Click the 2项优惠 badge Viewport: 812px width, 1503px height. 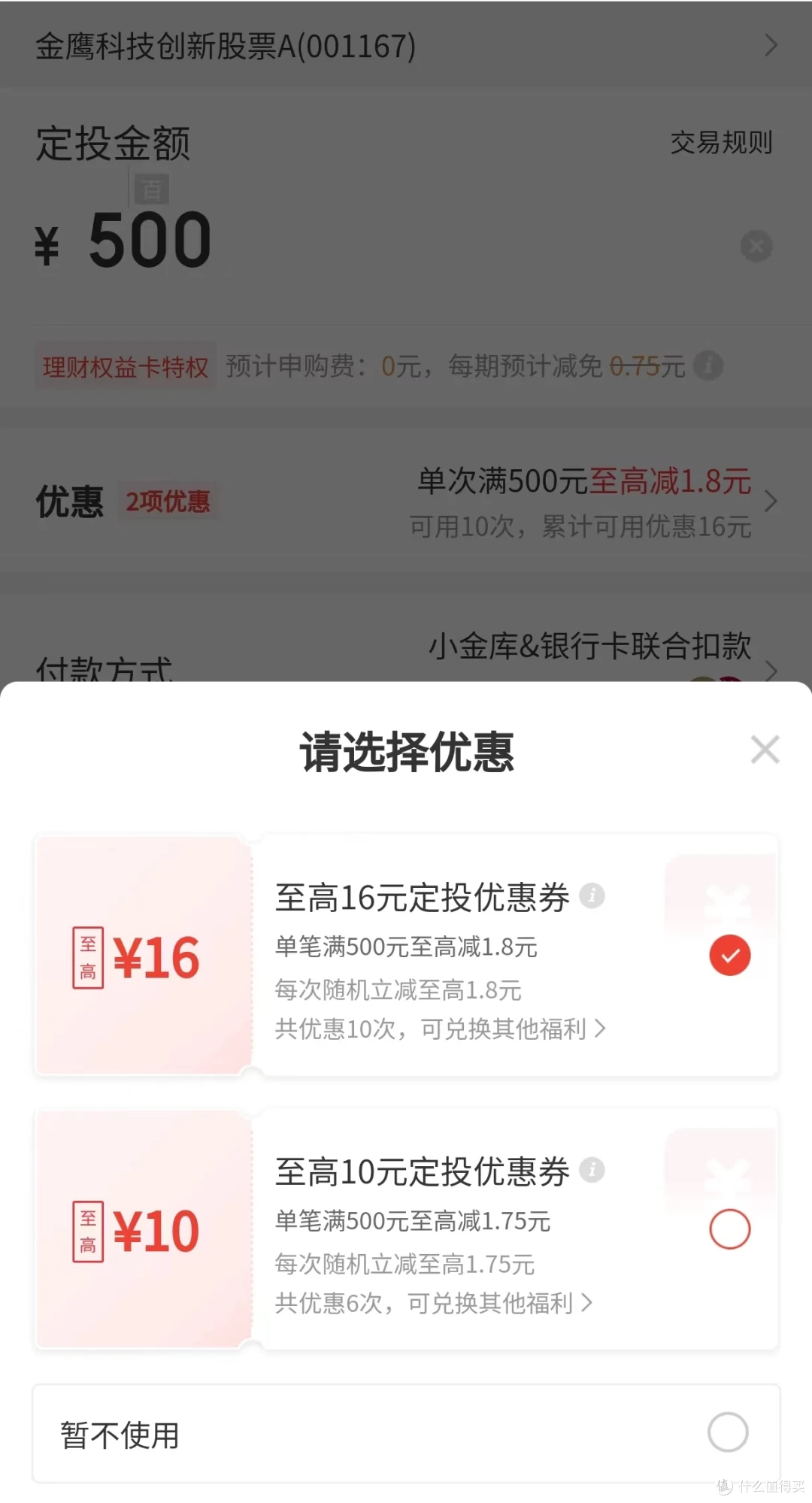pos(167,501)
